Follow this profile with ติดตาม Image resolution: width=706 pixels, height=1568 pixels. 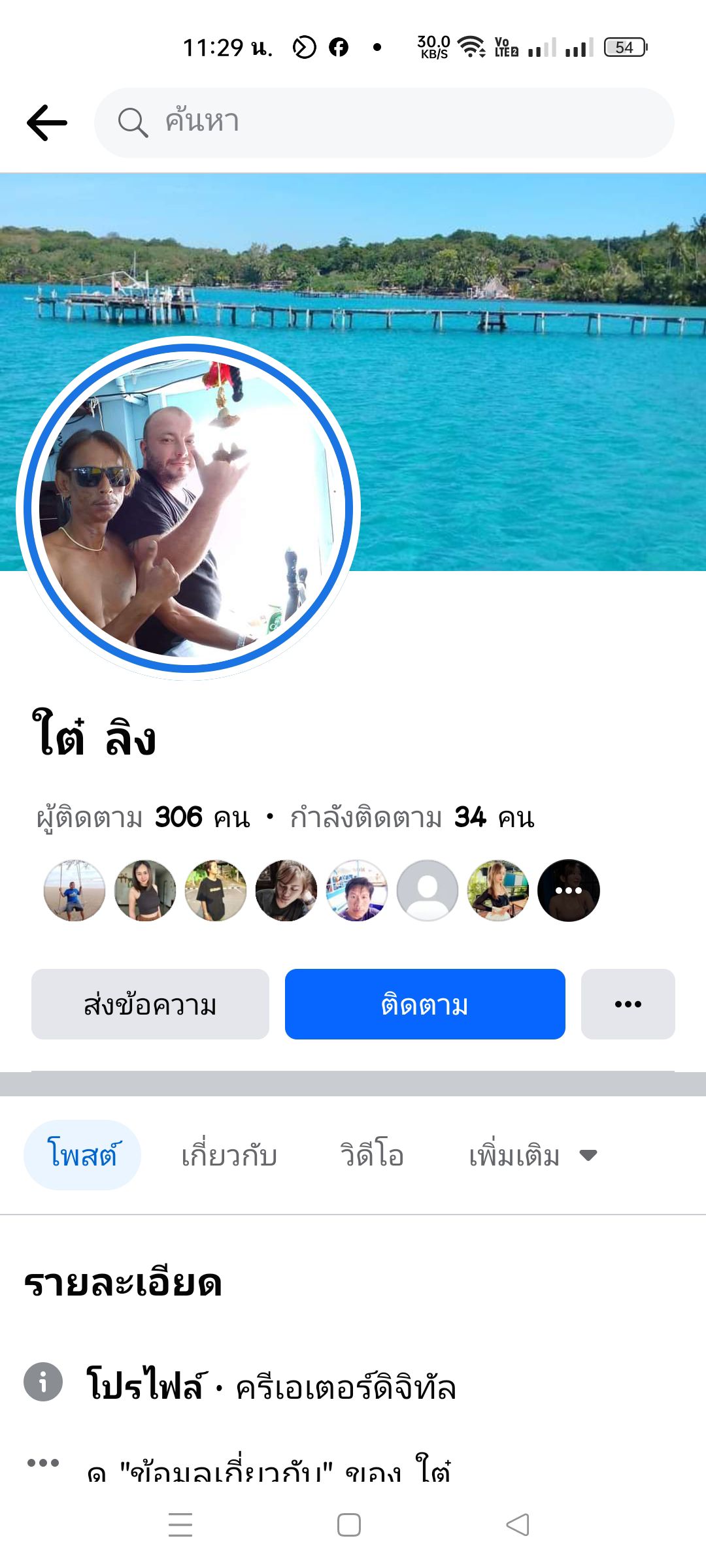pos(425,1004)
